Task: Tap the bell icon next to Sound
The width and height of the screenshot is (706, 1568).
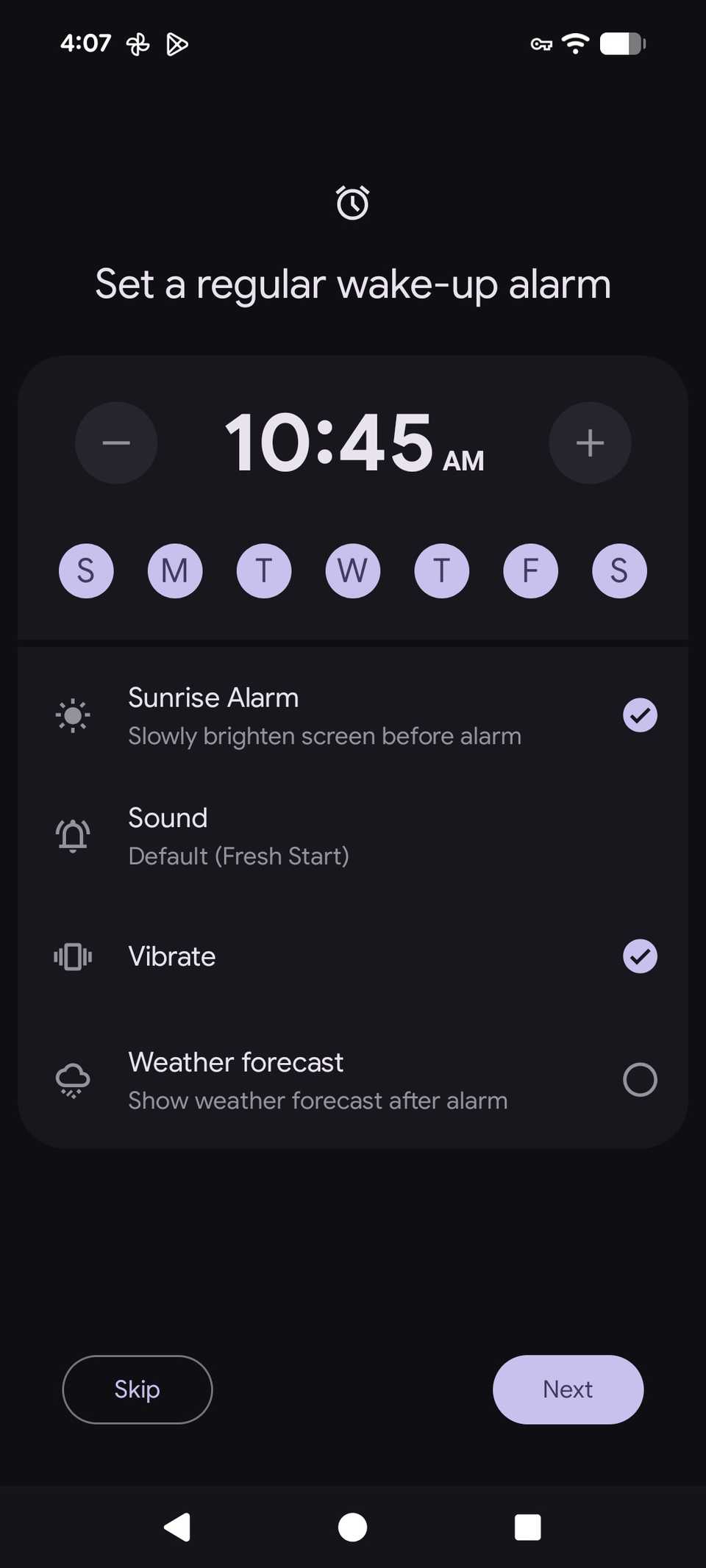Action: [x=72, y=835]
